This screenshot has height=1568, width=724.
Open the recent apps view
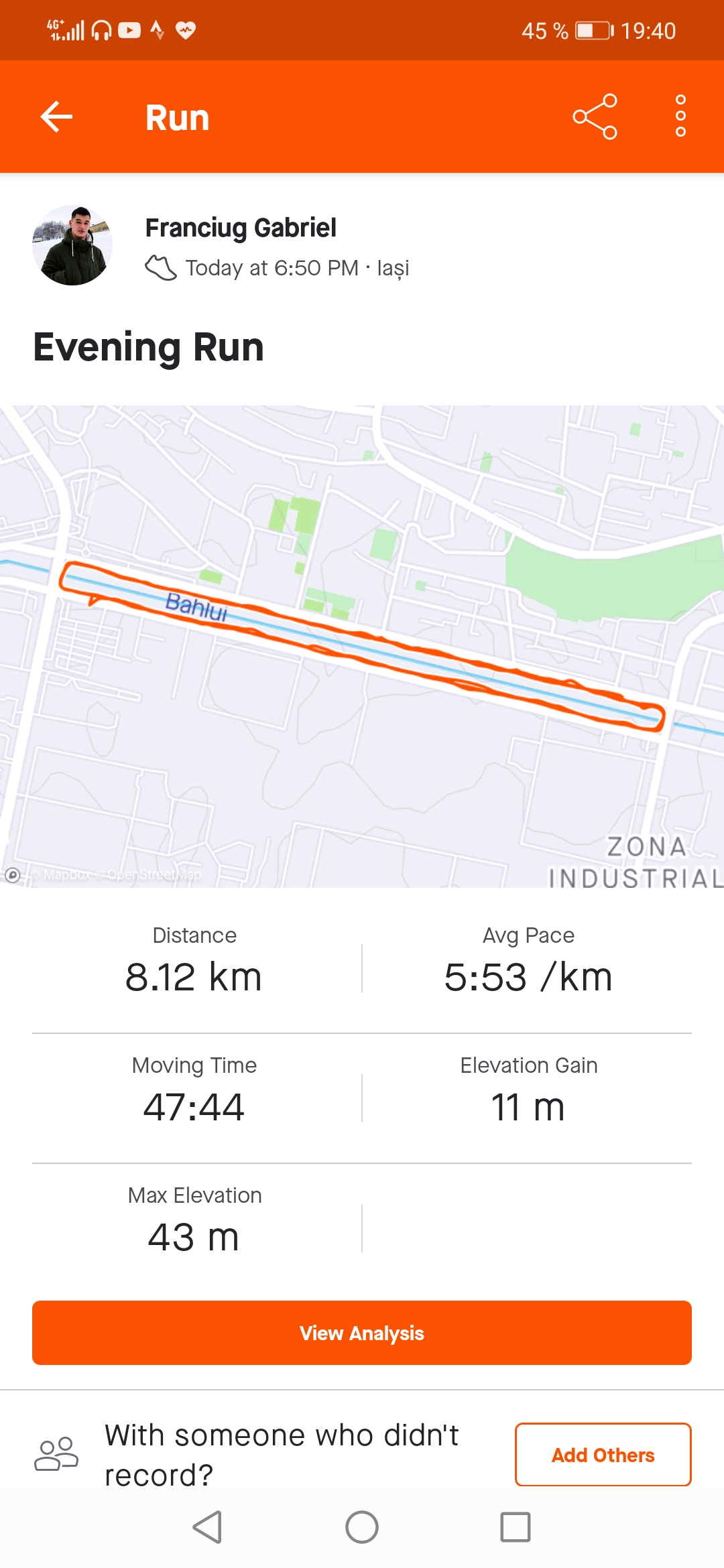pyautogui.click(x=515, y=1527)
